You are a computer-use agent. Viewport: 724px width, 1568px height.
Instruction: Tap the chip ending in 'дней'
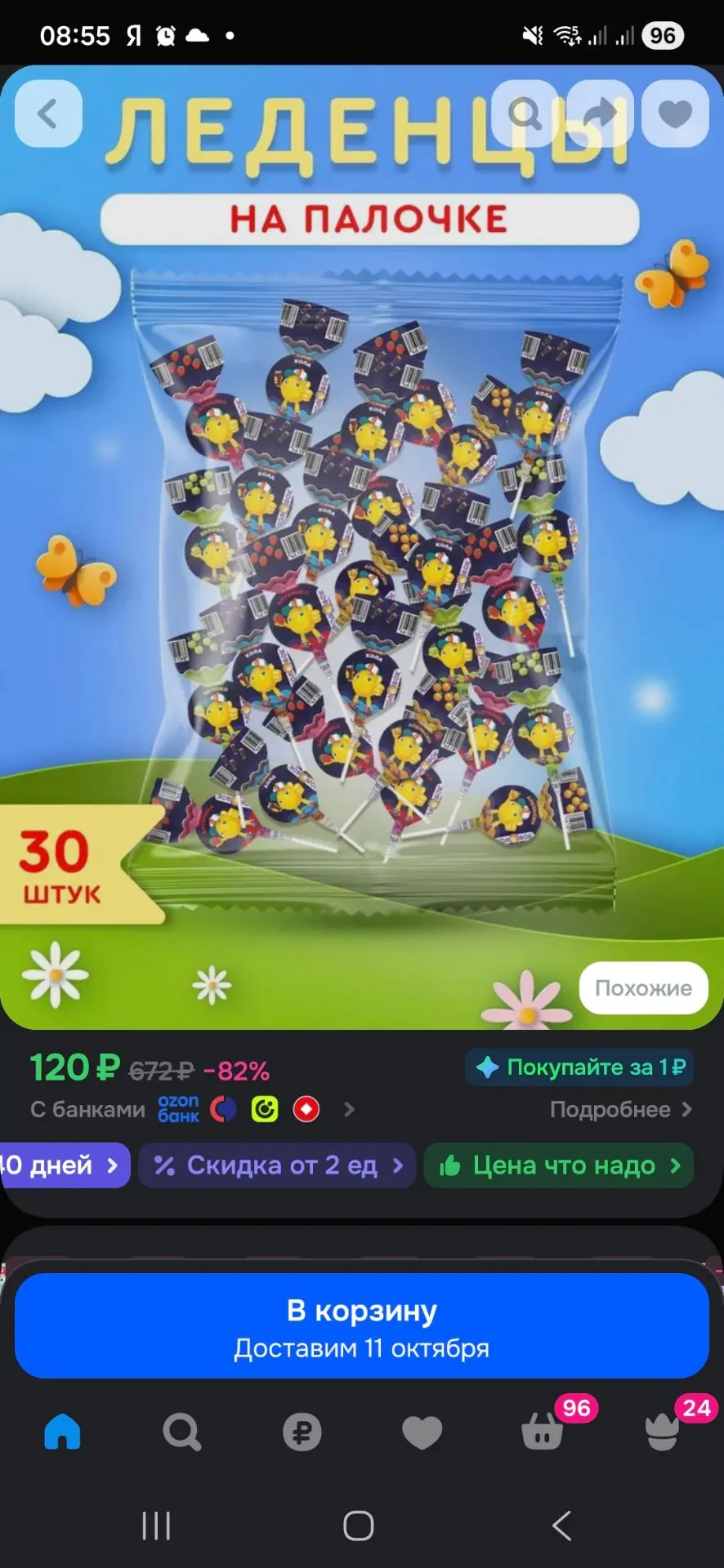point(64,1165)
